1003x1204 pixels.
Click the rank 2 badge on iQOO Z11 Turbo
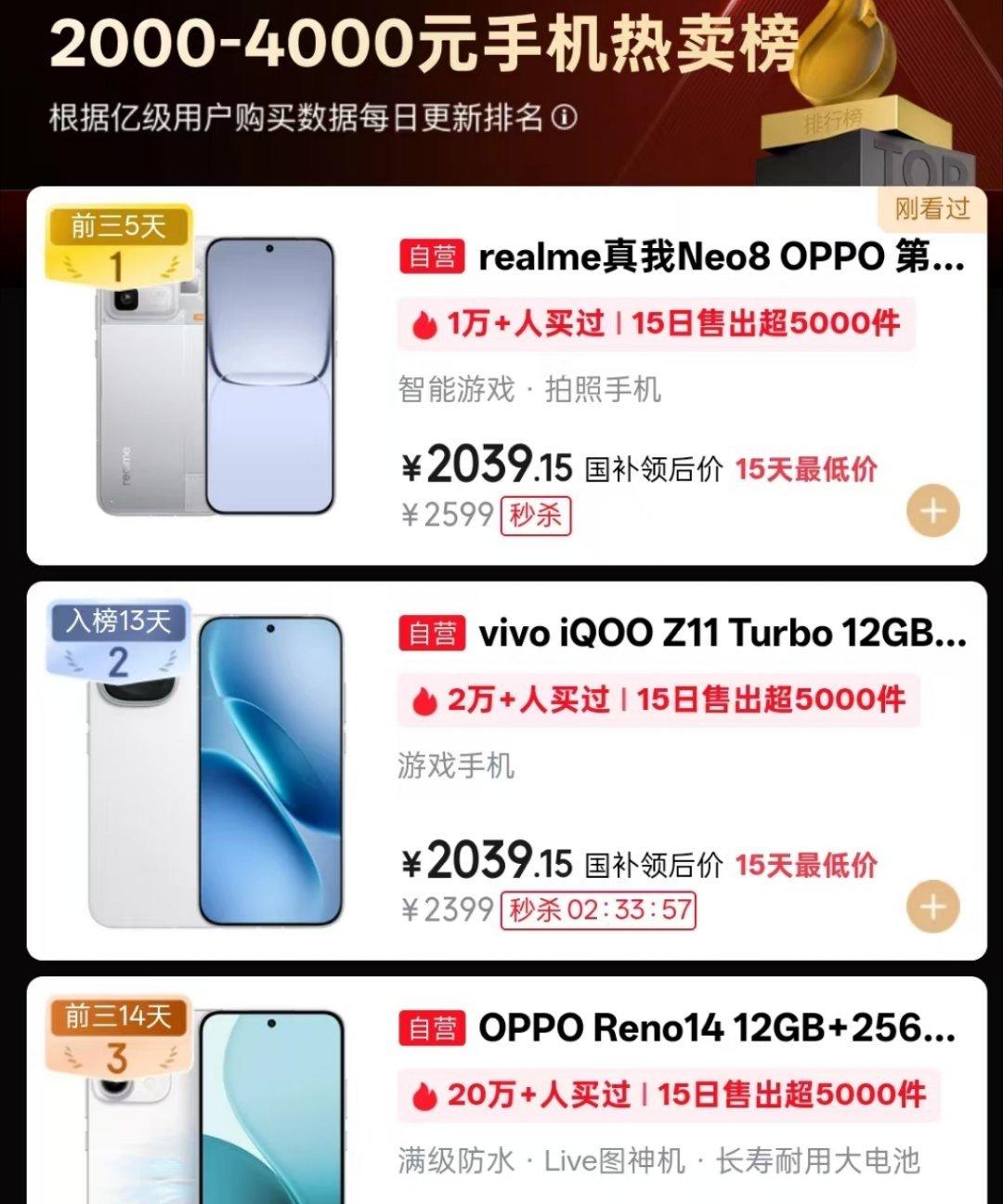[121, 636]
